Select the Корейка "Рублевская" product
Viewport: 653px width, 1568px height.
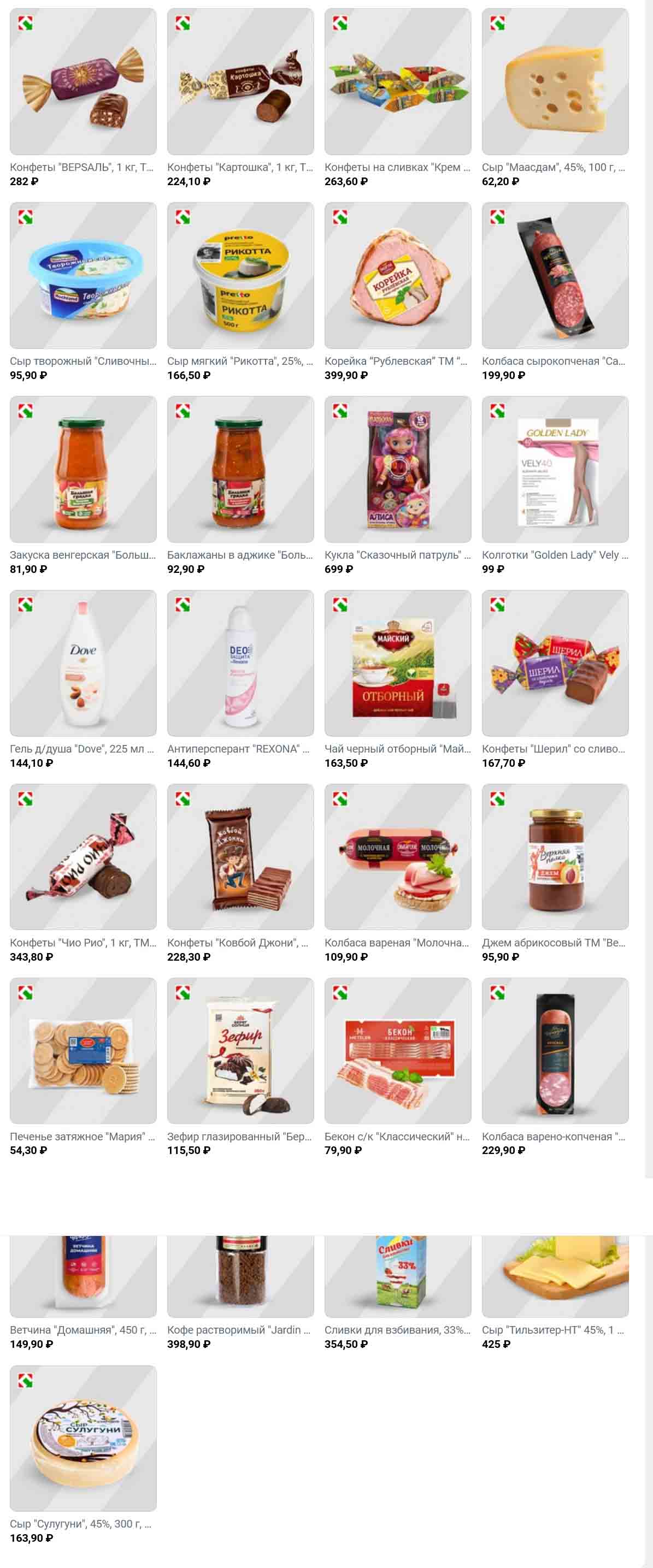397,275
